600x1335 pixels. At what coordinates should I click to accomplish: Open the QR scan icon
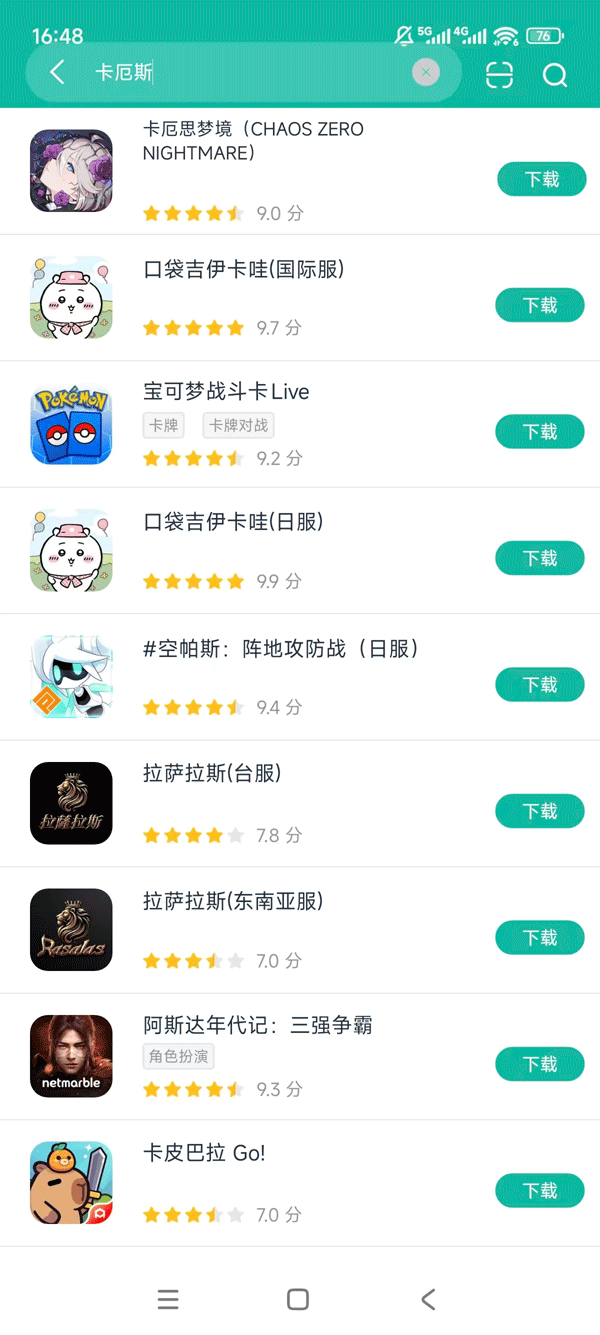coord(499,75)
